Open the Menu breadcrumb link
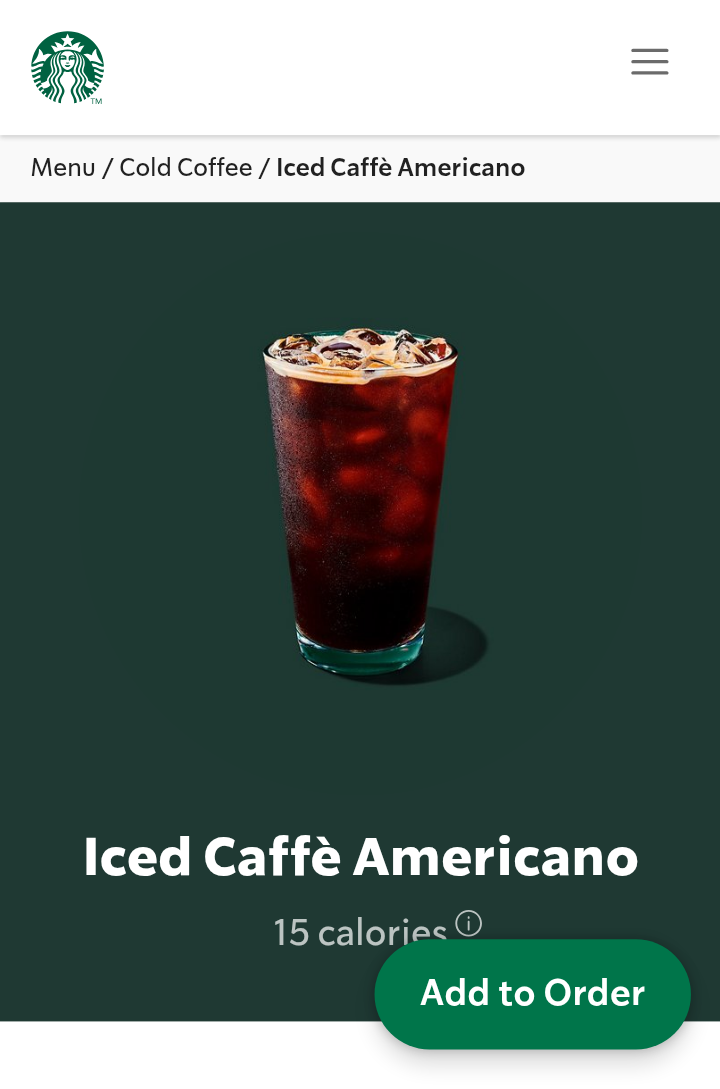The width and height of the screenshot is (720, 1089). 63,168
